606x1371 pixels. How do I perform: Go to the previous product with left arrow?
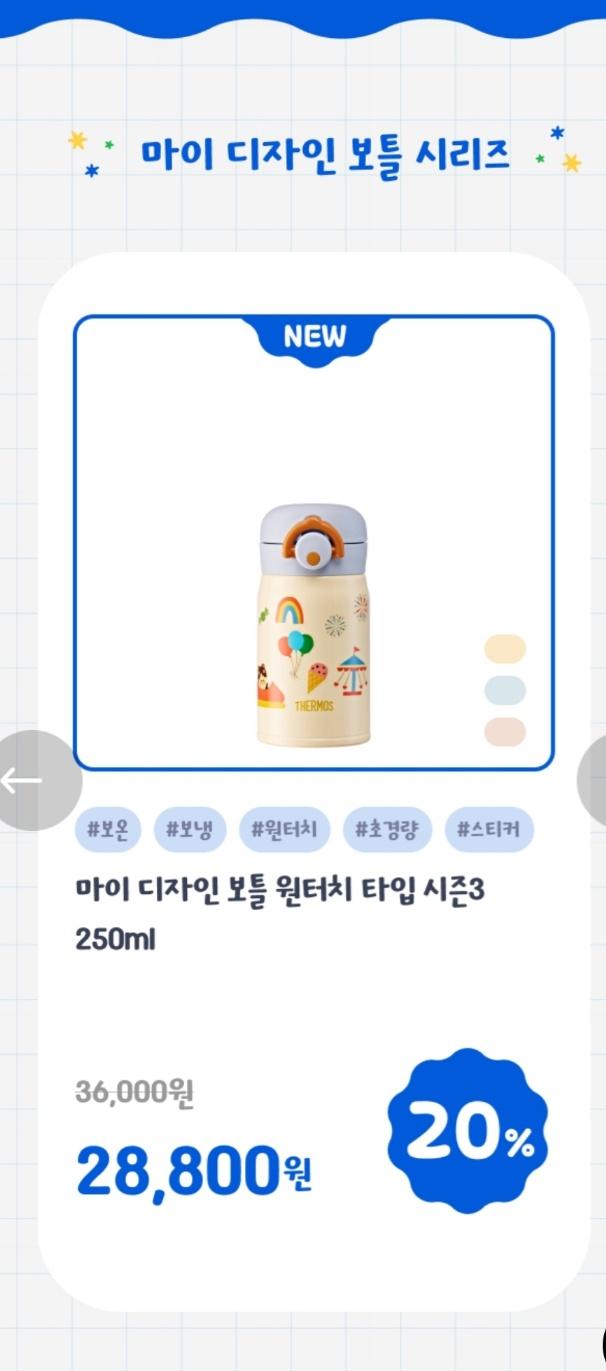(30, 780)
